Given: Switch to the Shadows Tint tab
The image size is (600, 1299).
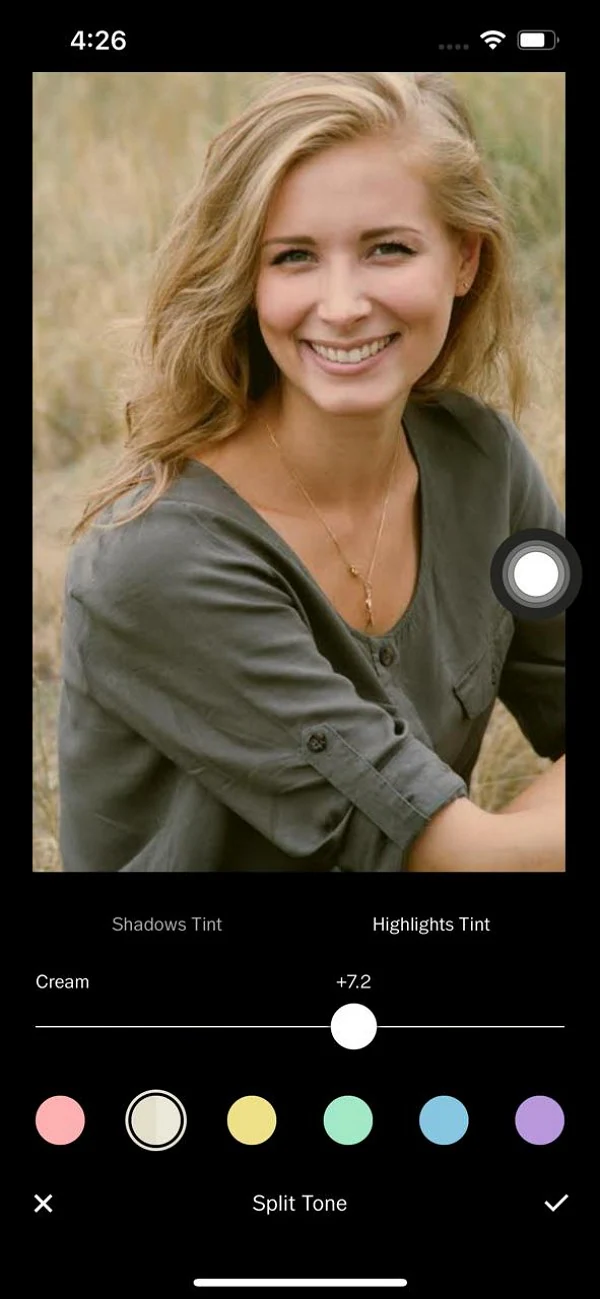Looking at the screenshot, I should point(167,924).
